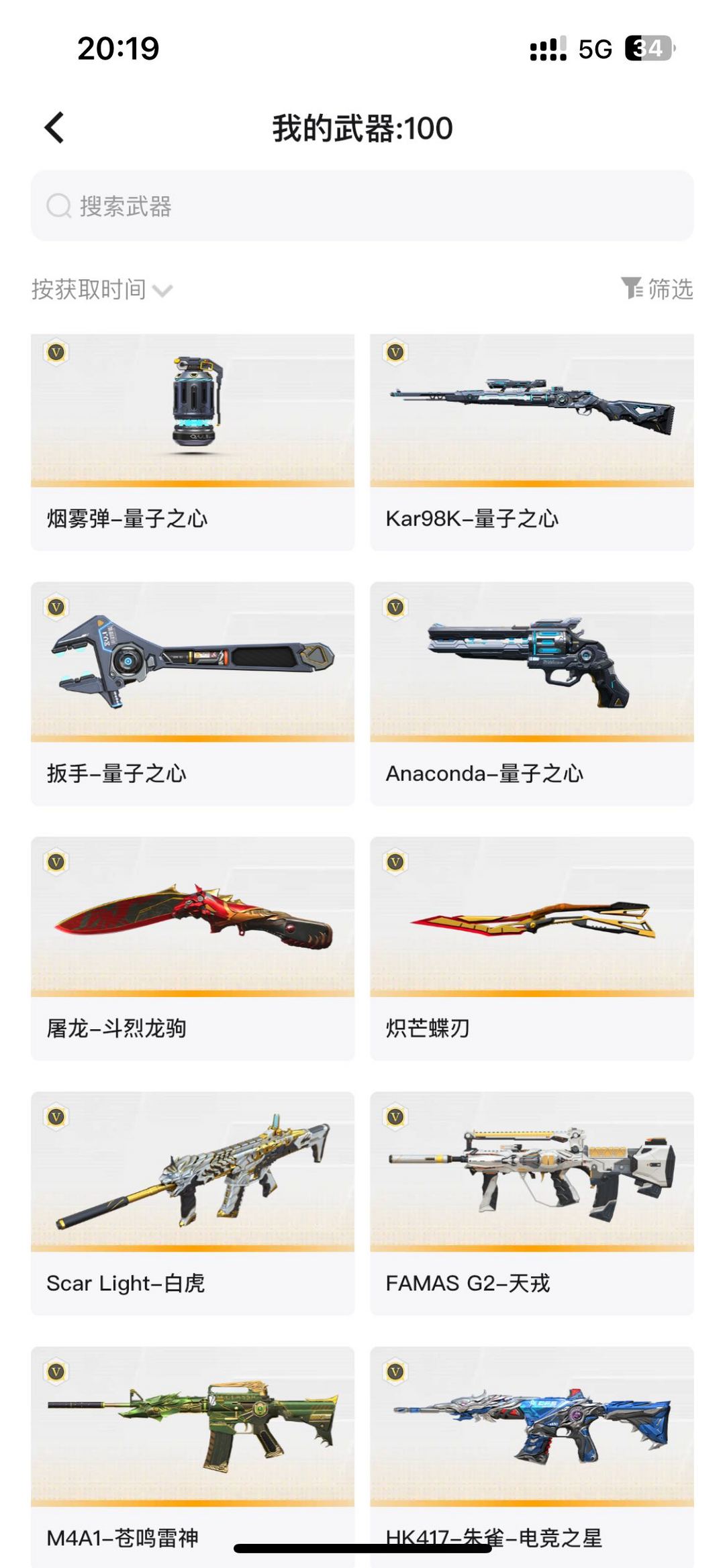The image size is (725, 1568).
Task: Tap the 搜索武器 search input field
Action: (x=362, y=206)
